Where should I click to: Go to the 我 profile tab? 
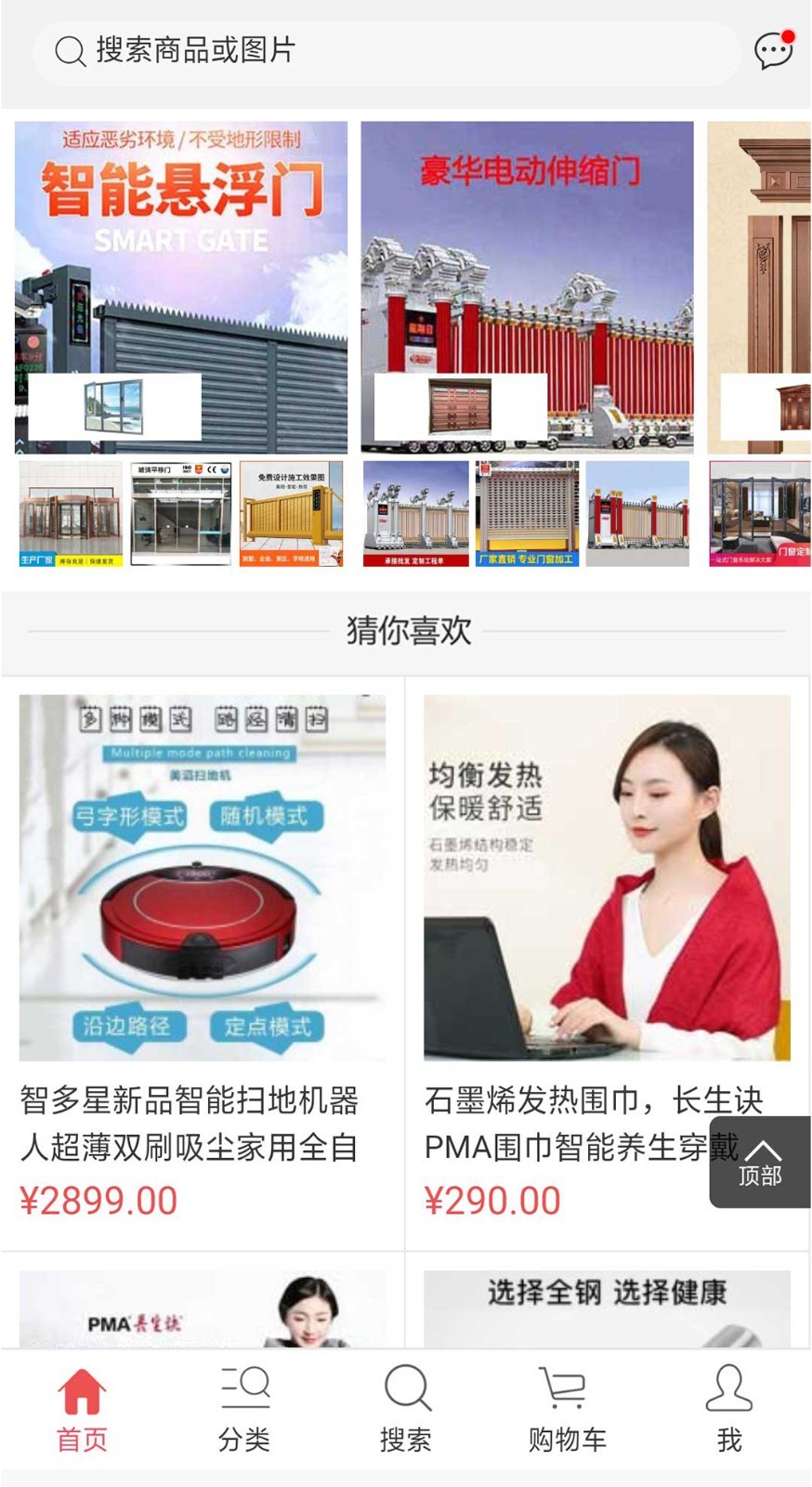(x=729, y=1410)
